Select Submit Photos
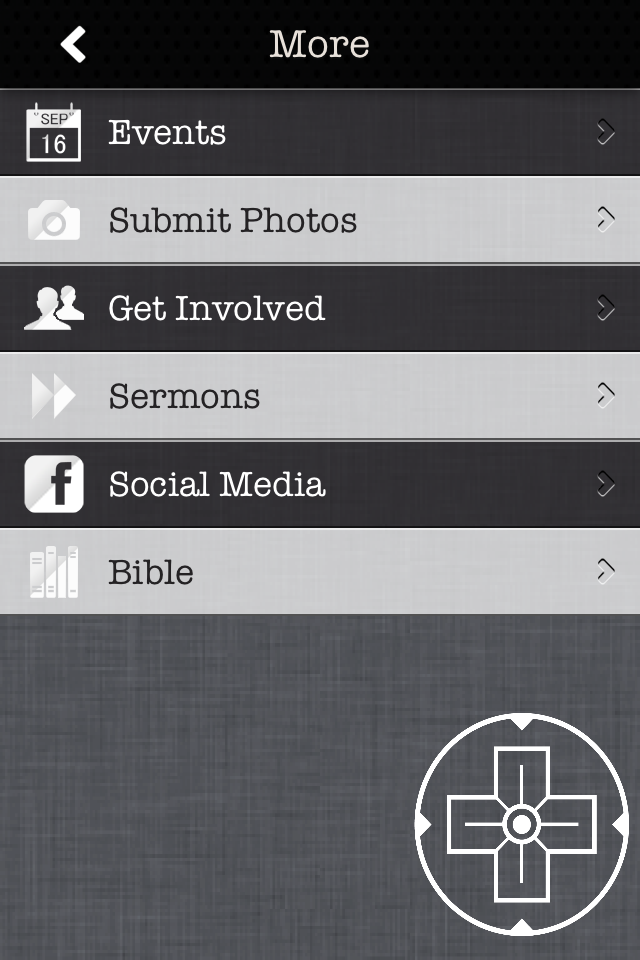The height and width of the screenshot is (960, 640). [320, 221]
